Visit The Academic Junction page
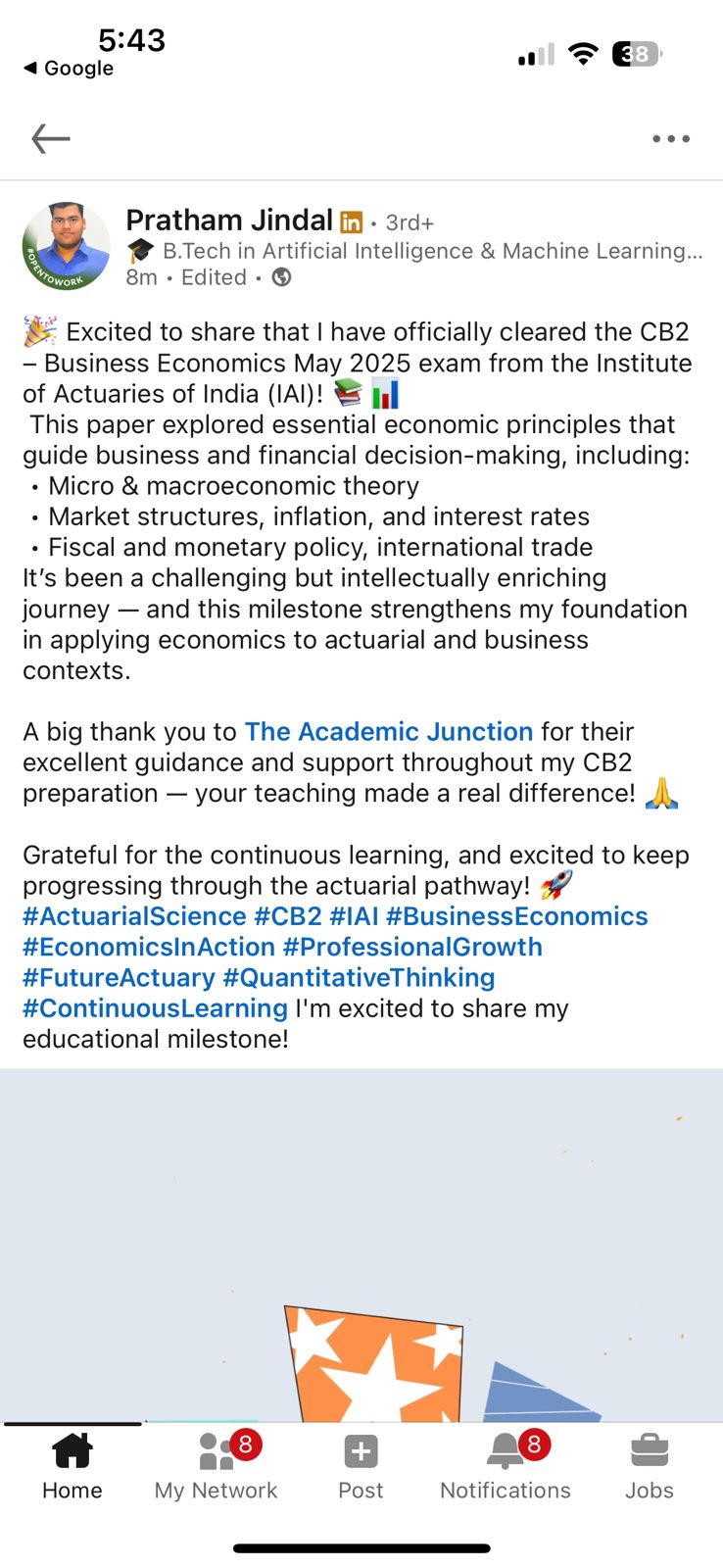Screen dimensions: 723x1568 coord(389,732)
